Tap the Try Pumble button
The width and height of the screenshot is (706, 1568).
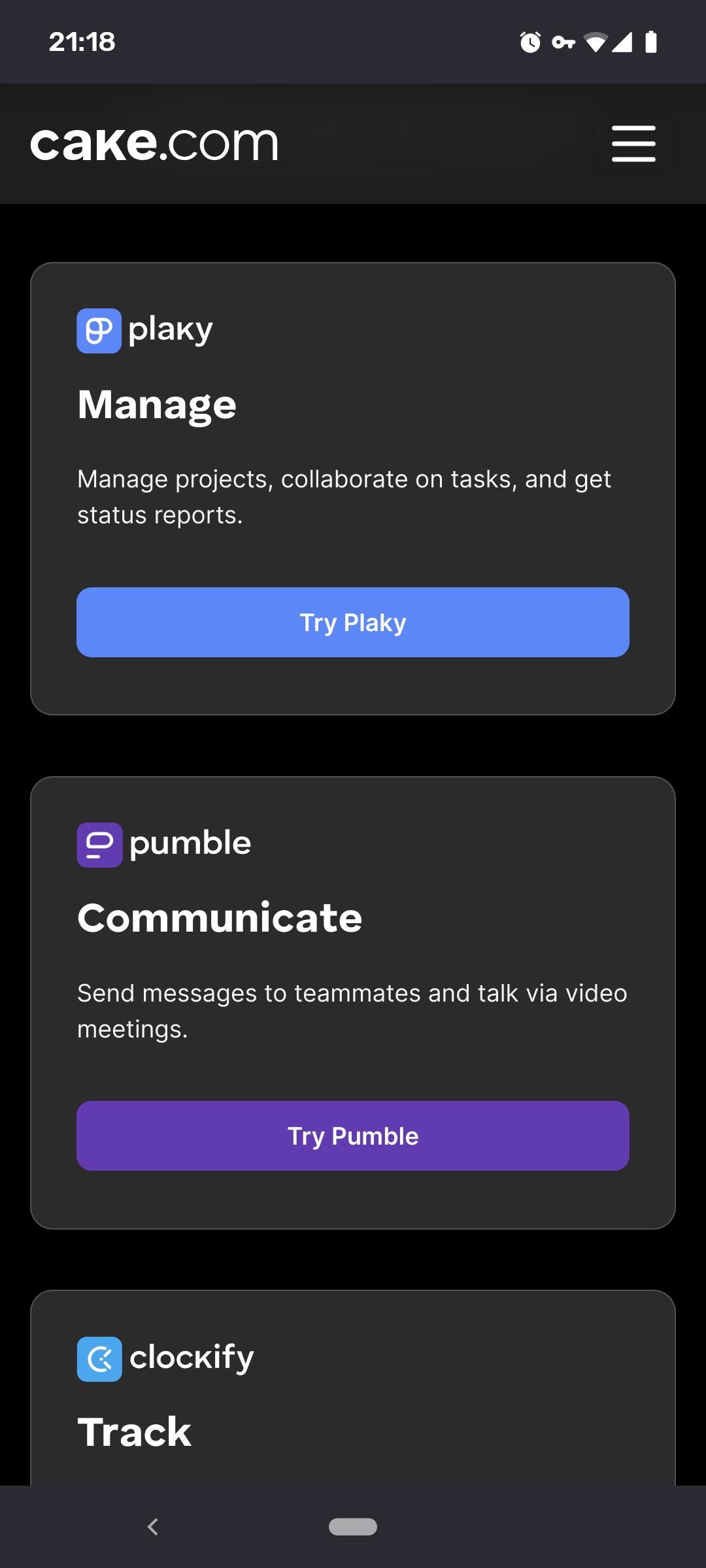353,1136
